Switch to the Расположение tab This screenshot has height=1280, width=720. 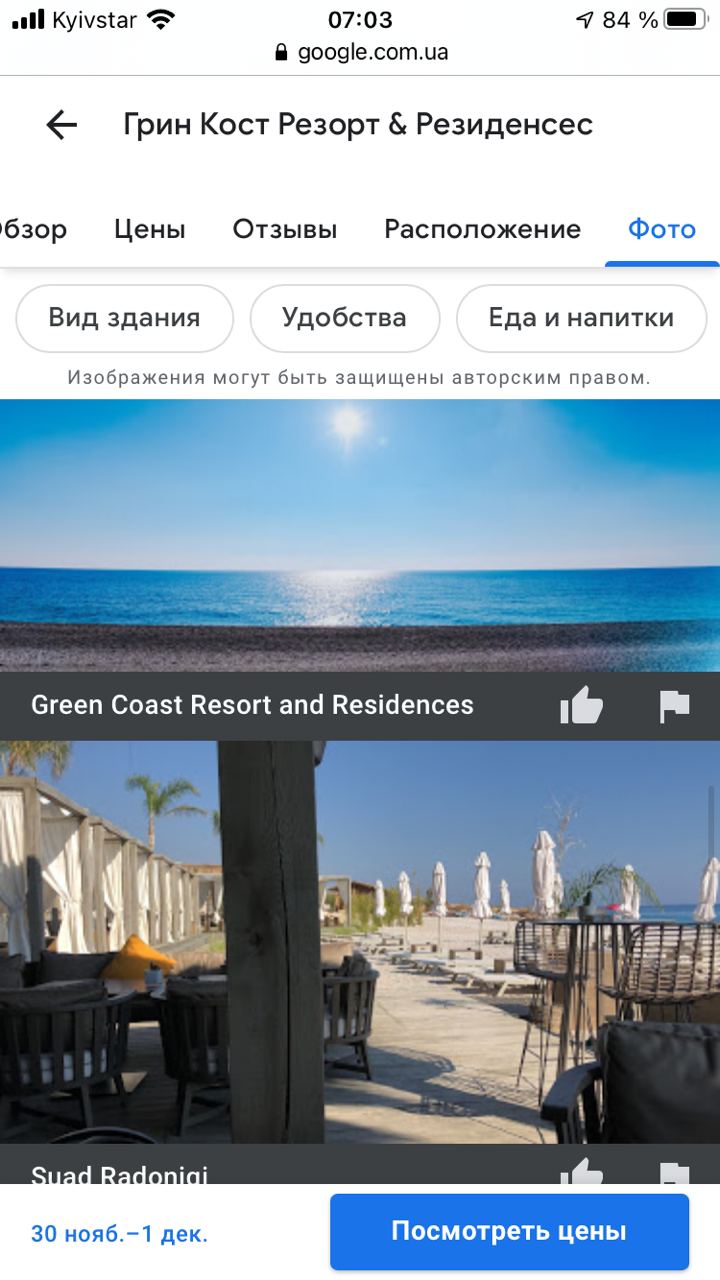coord(482,229)
